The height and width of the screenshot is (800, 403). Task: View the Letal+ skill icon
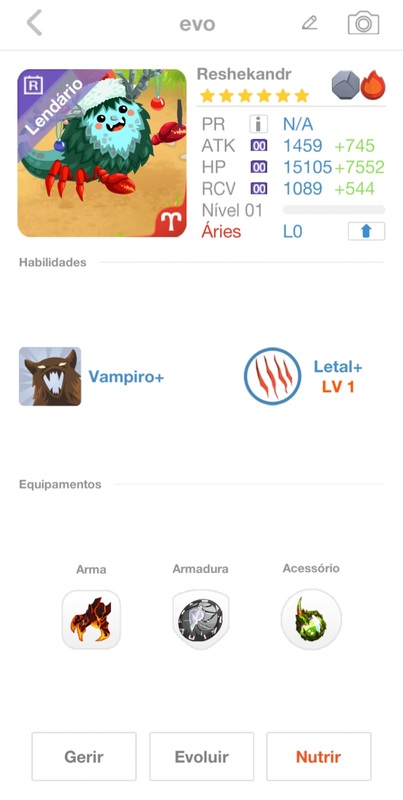(x=272, y=377)
